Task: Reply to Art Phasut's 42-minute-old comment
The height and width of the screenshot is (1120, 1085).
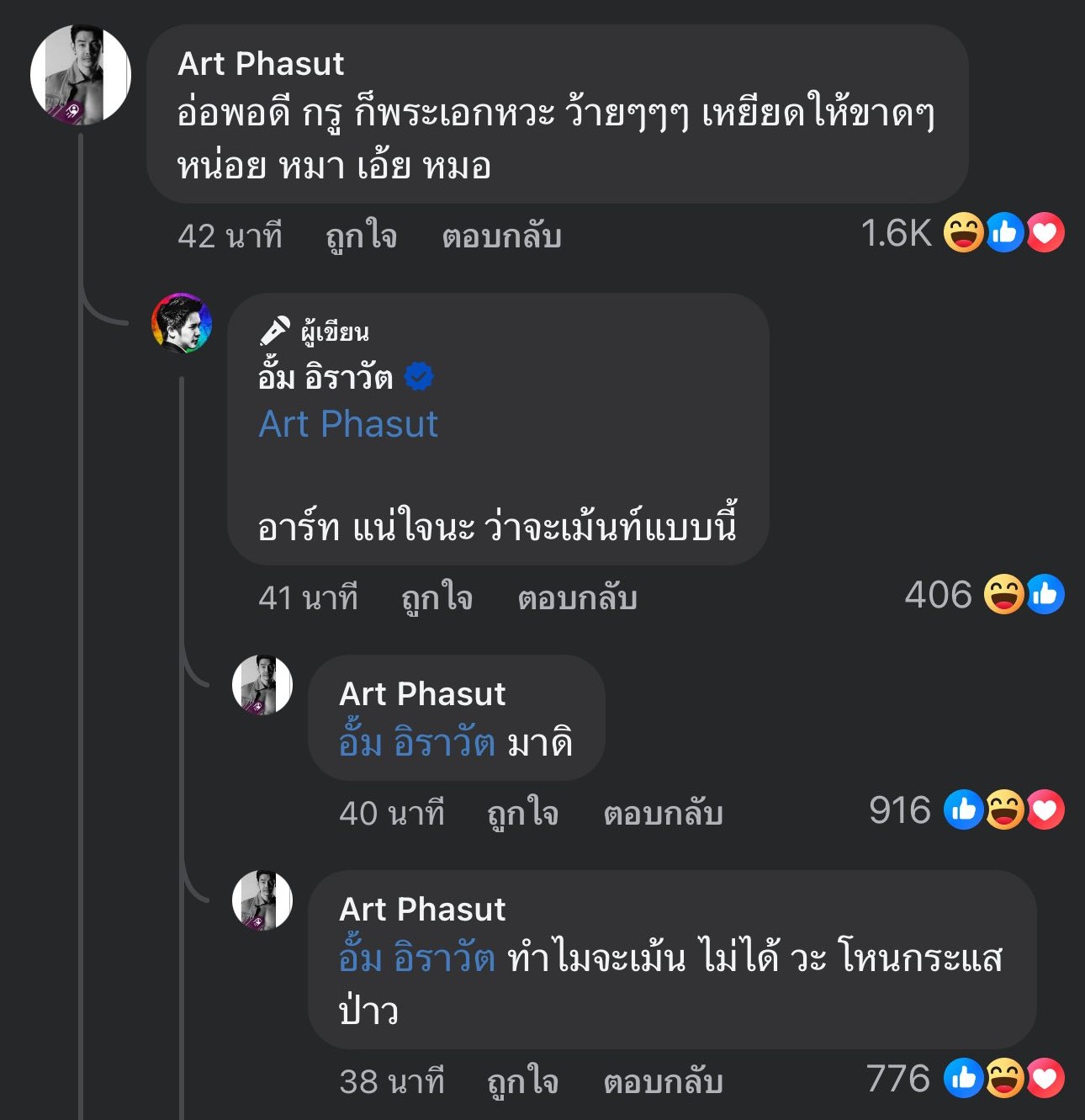Action: click(501, 236)
